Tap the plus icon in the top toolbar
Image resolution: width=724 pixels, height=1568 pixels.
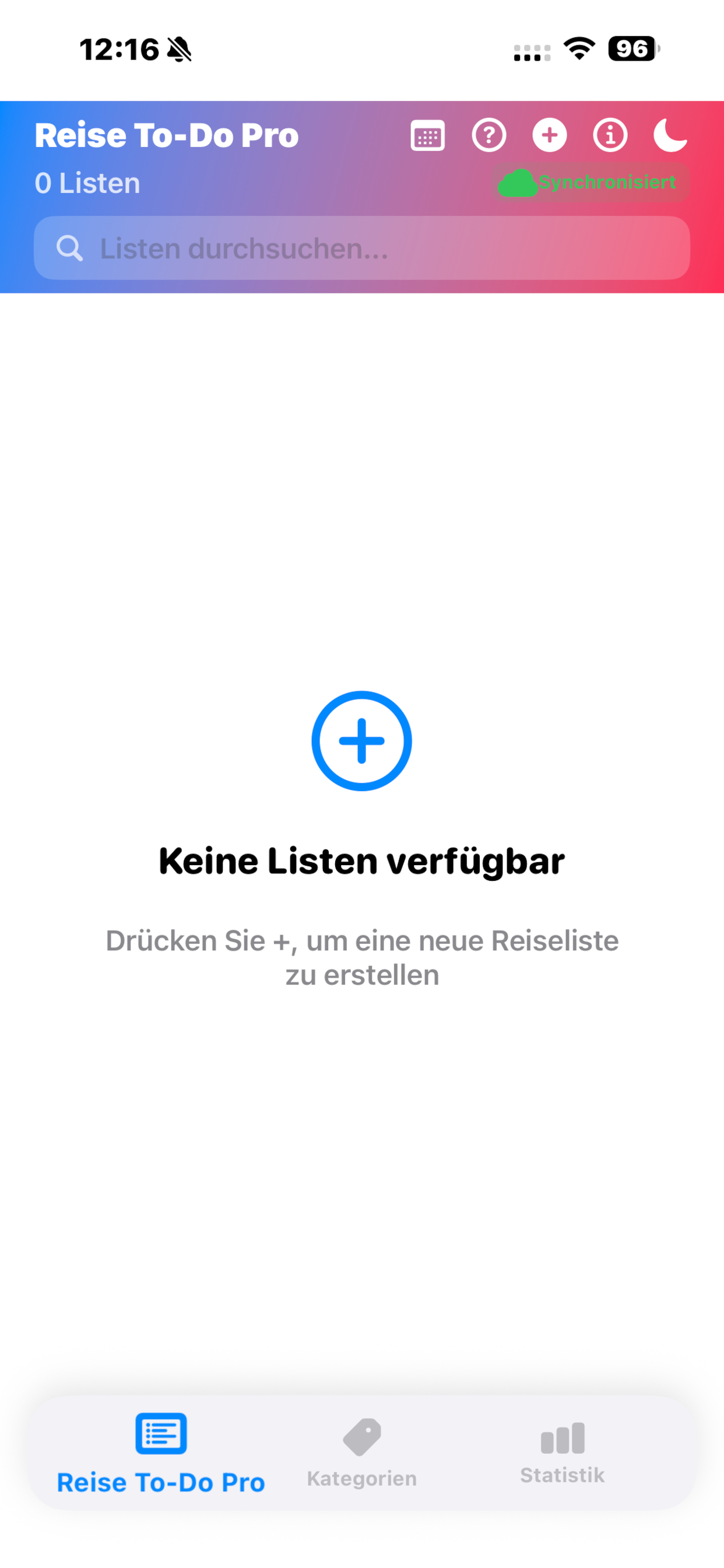tap(549, 135)
